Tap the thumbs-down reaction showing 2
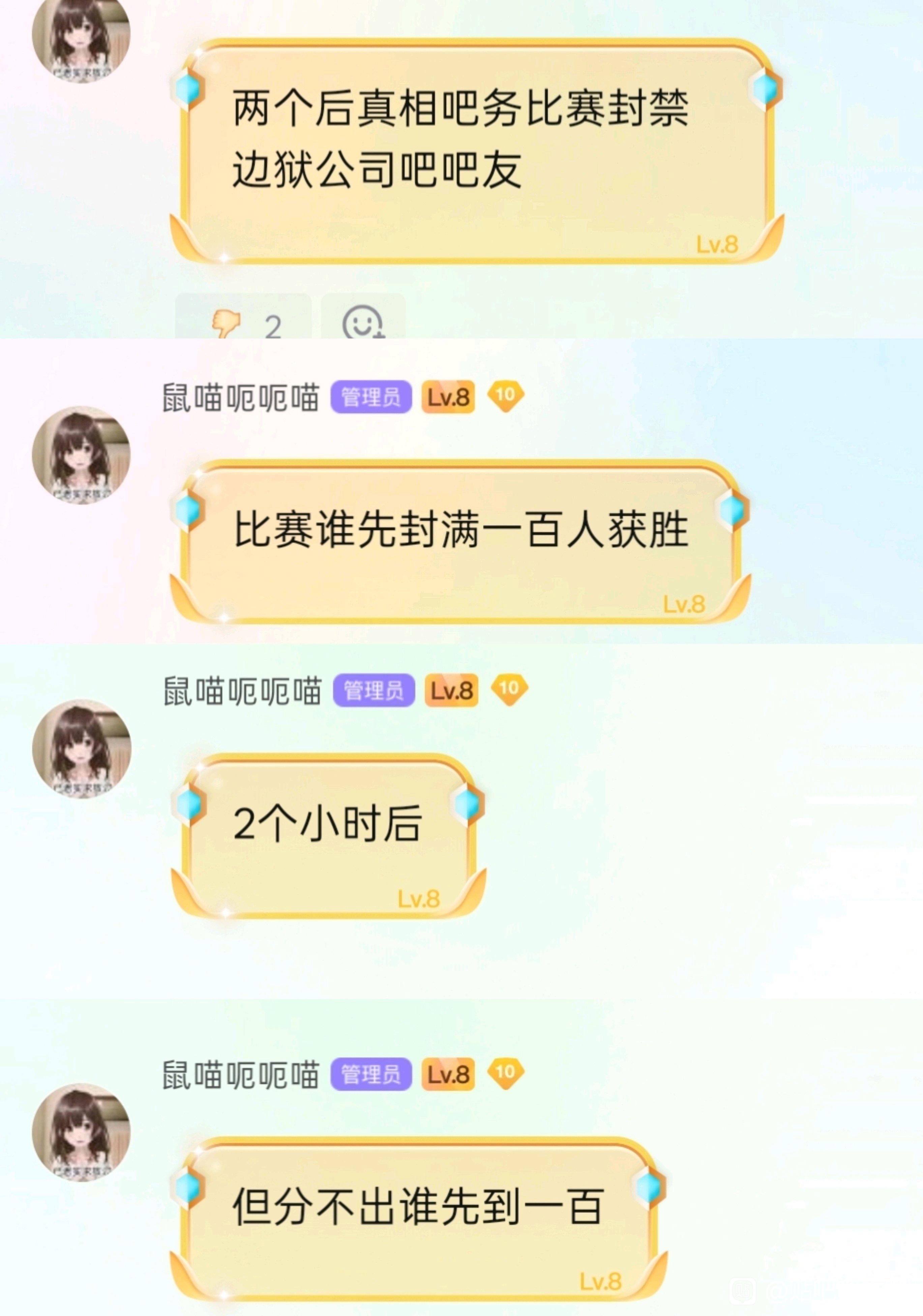Viewport: 923px width, 1316px height. coord(243,317)
